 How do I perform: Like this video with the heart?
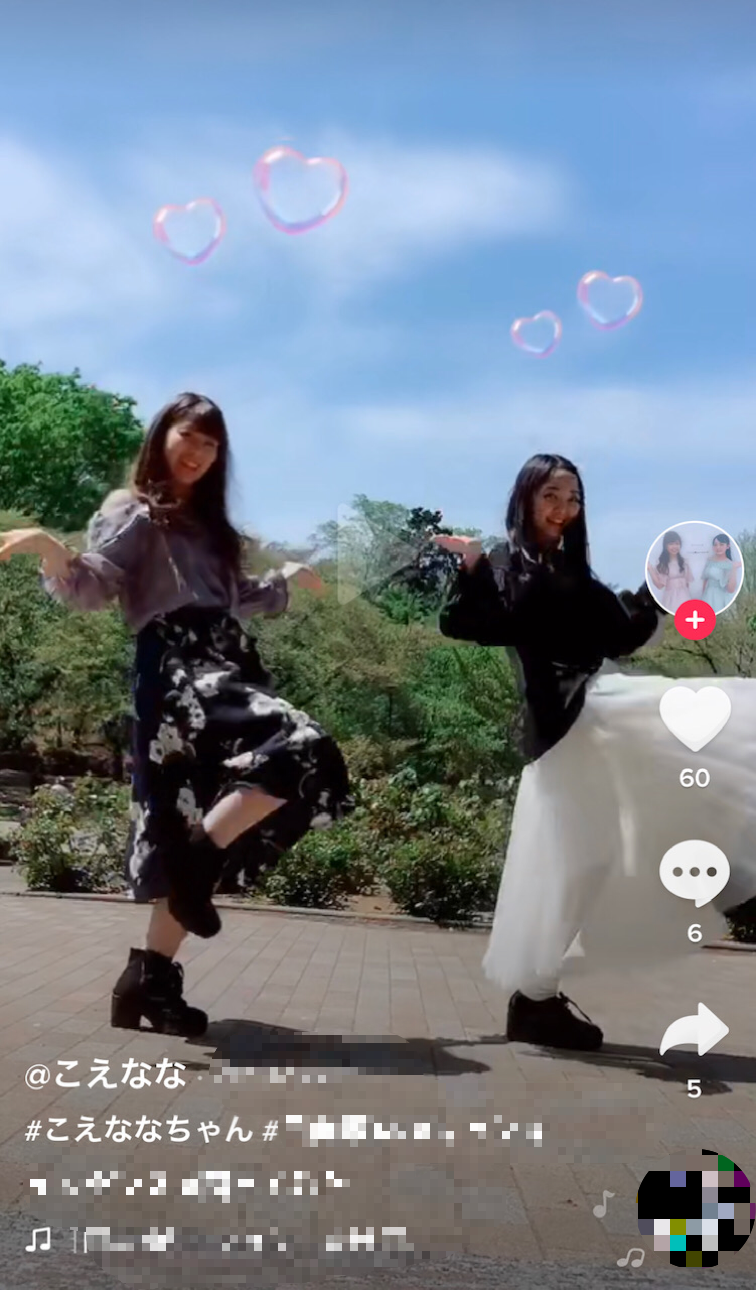(x=694, y=718)
